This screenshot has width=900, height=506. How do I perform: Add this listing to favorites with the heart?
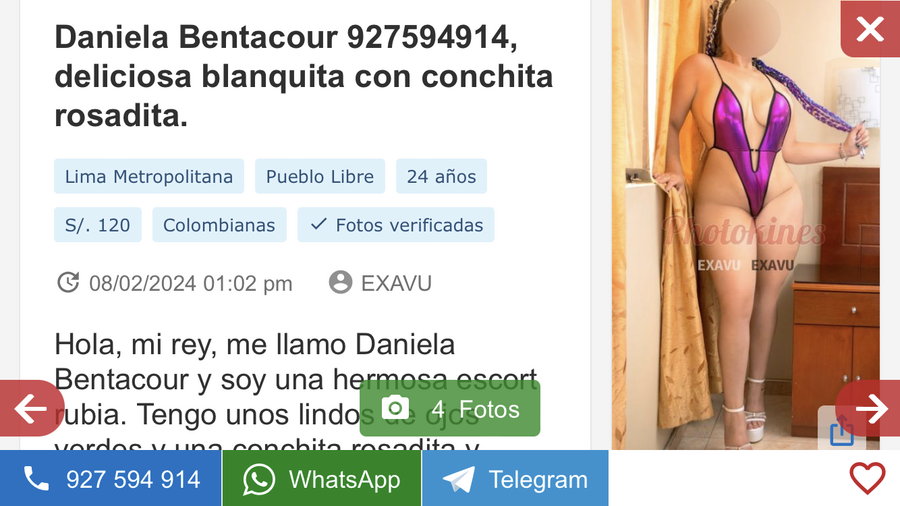click(866, 478)
